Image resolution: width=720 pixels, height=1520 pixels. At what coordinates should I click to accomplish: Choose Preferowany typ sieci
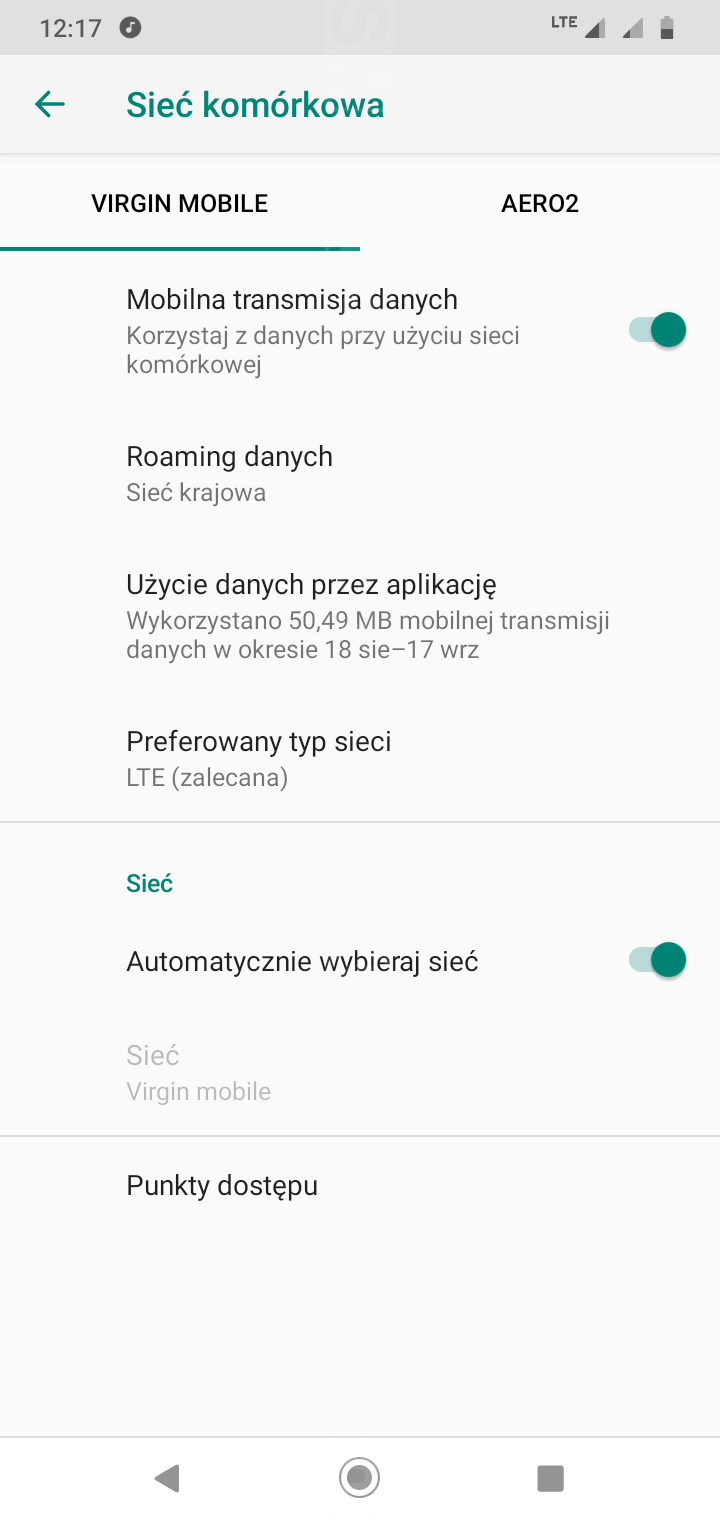click(x=258, y=758)
